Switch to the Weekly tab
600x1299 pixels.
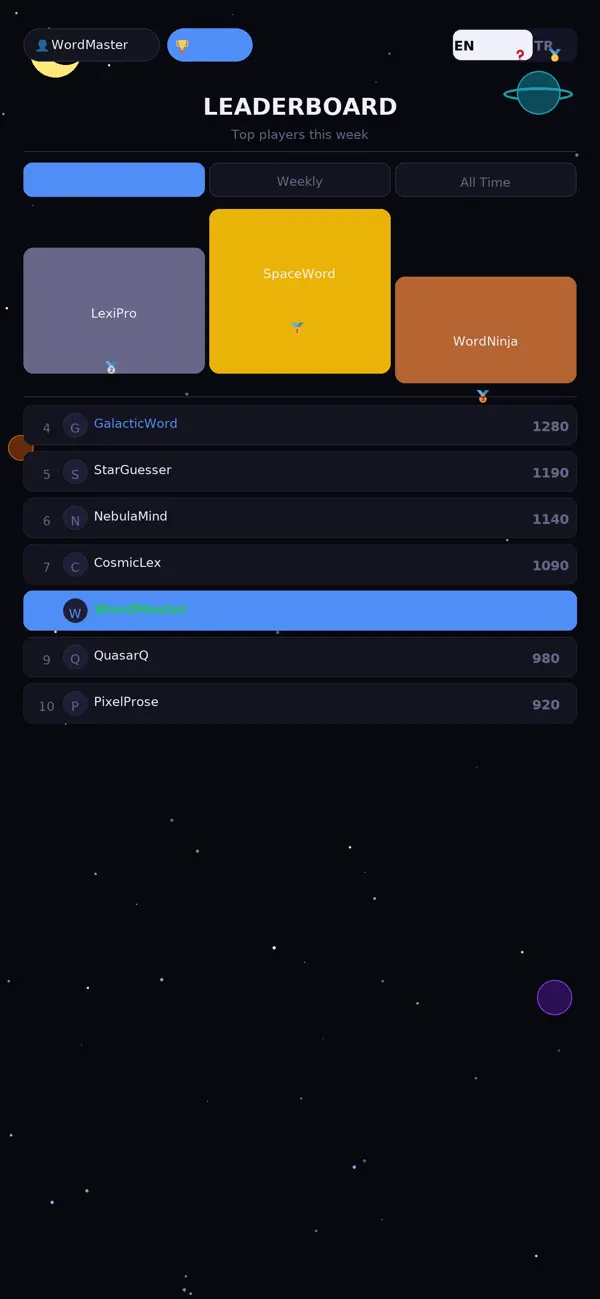[300, 180]
